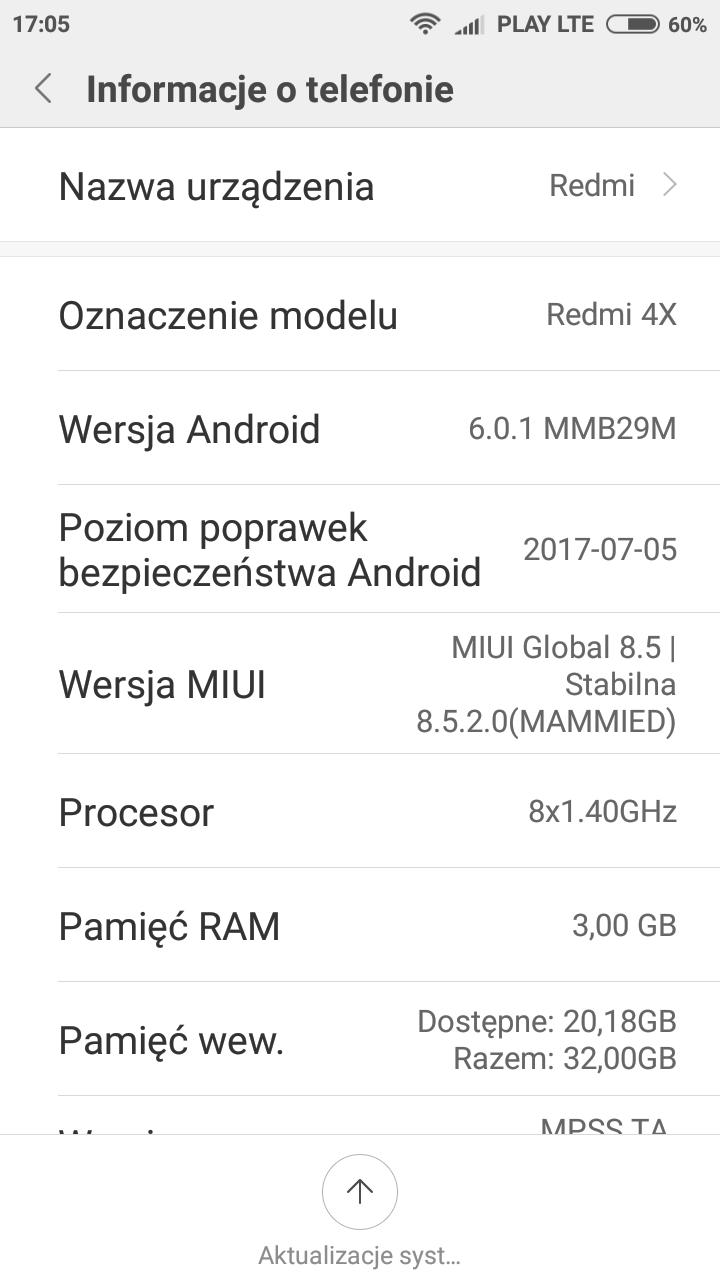The image size is (720, 1280).
Task: Tap the Pamięć RAM row
Action: (360, 926)
